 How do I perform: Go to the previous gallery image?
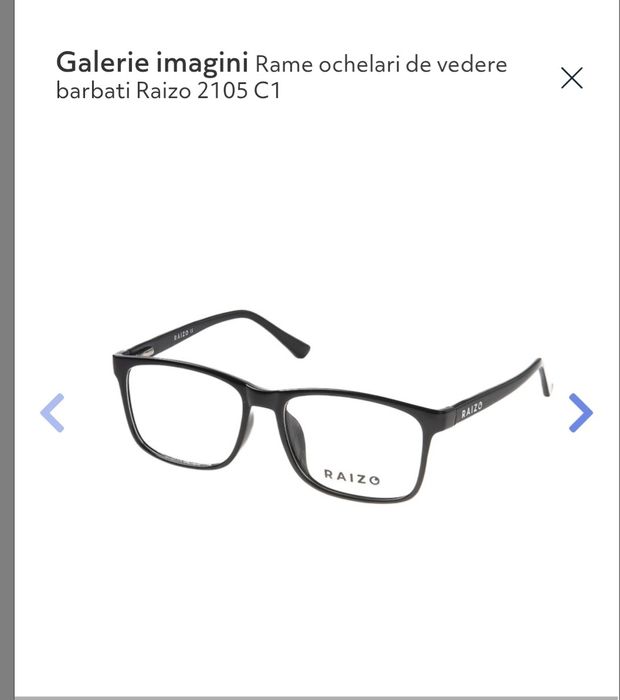click(52, 412)
